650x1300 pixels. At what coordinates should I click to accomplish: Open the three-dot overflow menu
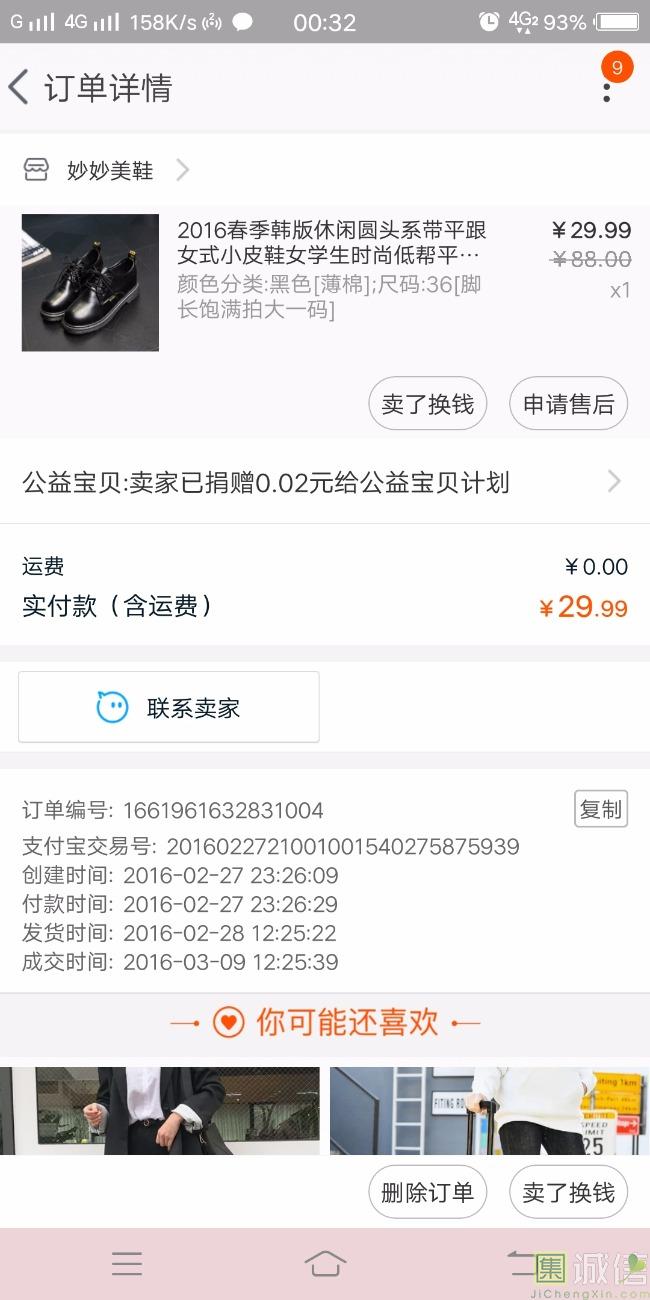click(606, 90)
